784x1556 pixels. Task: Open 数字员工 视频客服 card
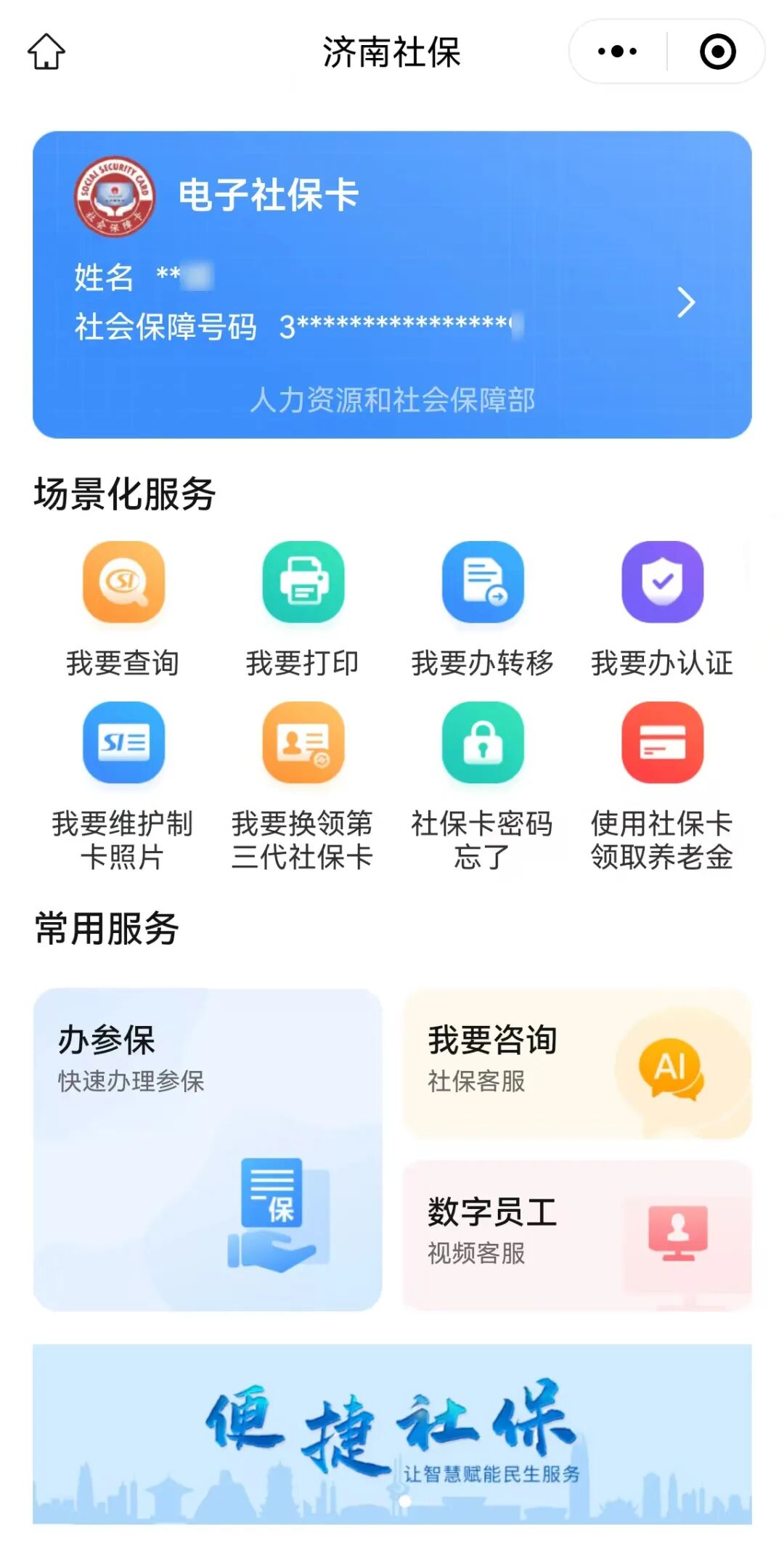577,1235
